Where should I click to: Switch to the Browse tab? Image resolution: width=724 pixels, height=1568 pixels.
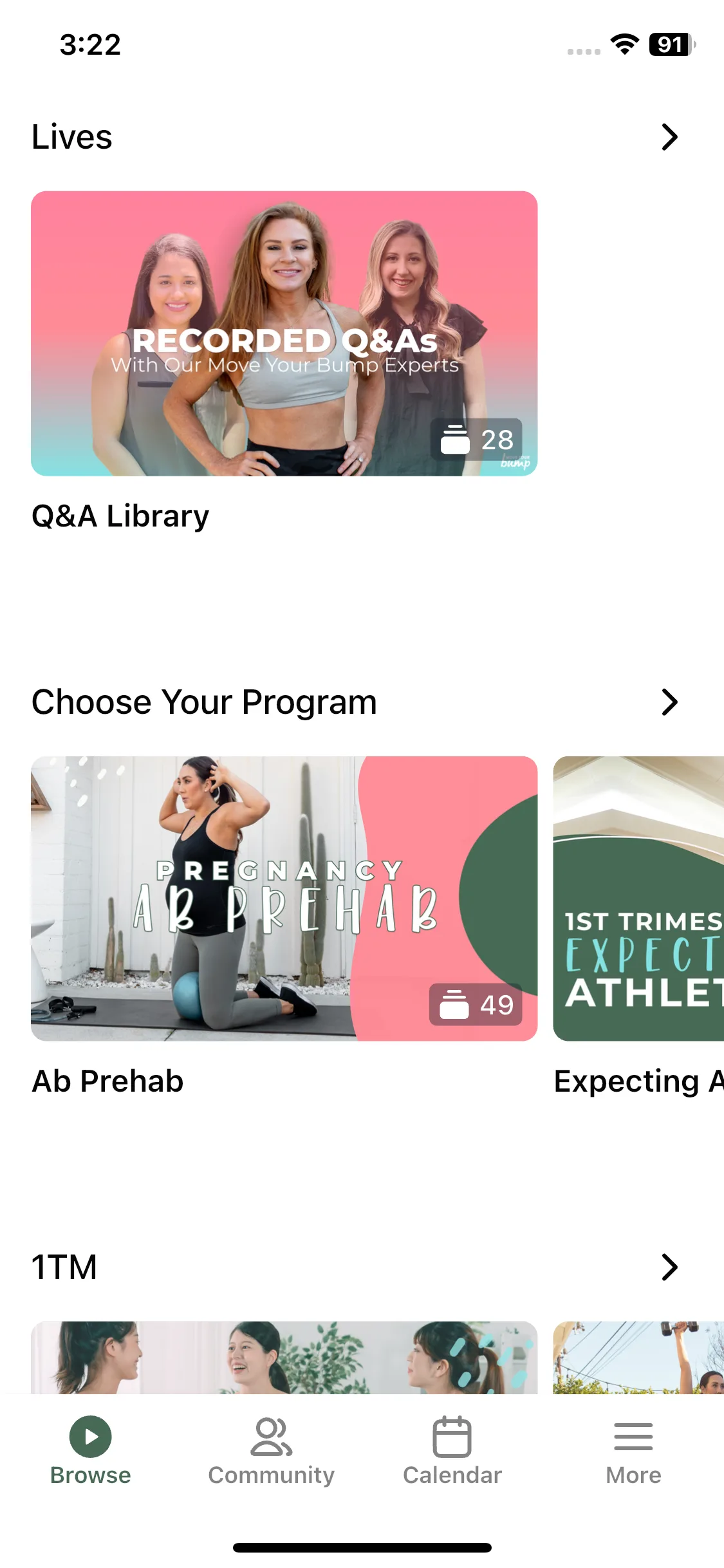[90, 1450]
